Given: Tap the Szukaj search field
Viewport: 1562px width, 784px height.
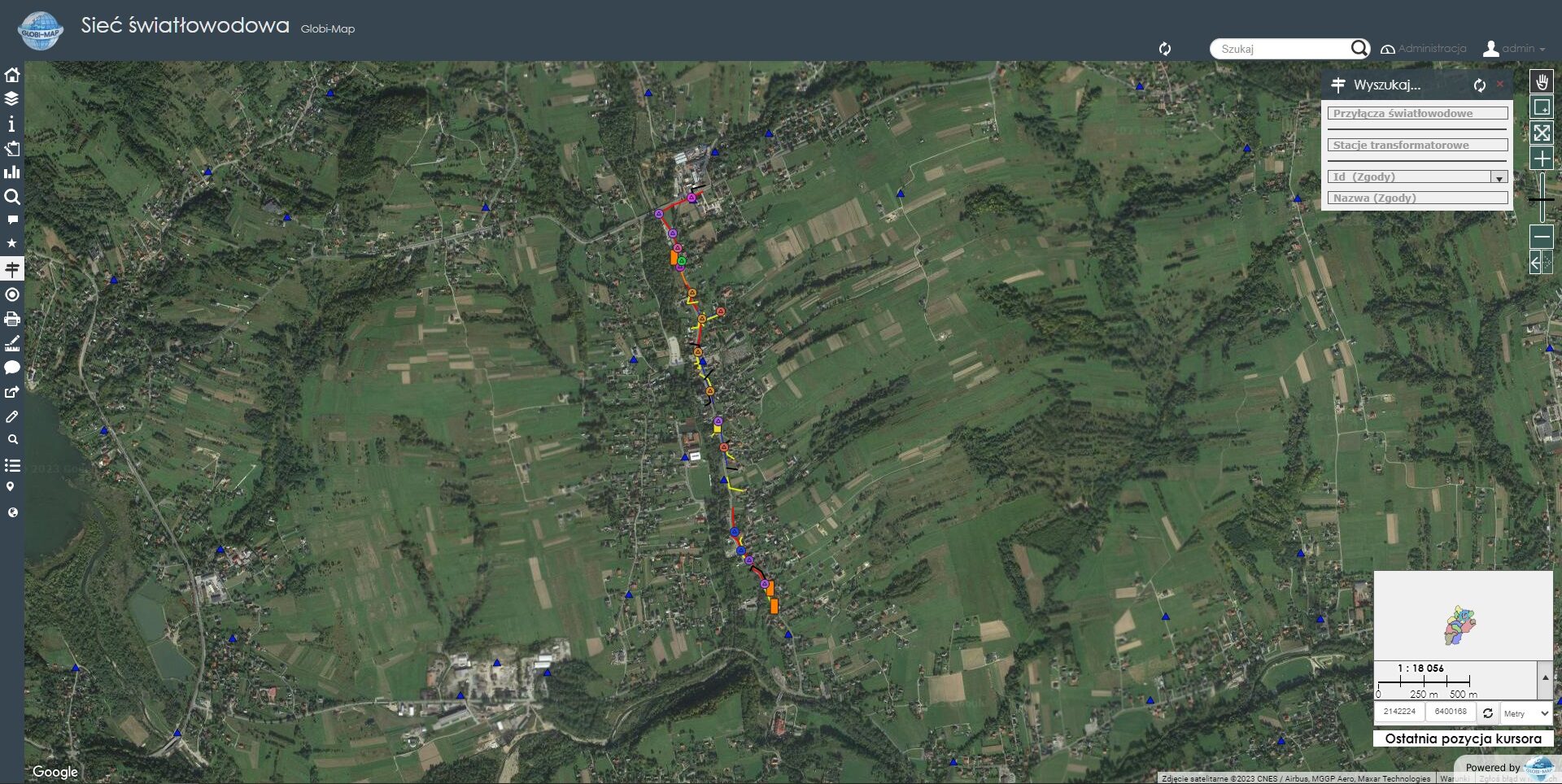Looking at the screenshot, I should point(1283,49).
